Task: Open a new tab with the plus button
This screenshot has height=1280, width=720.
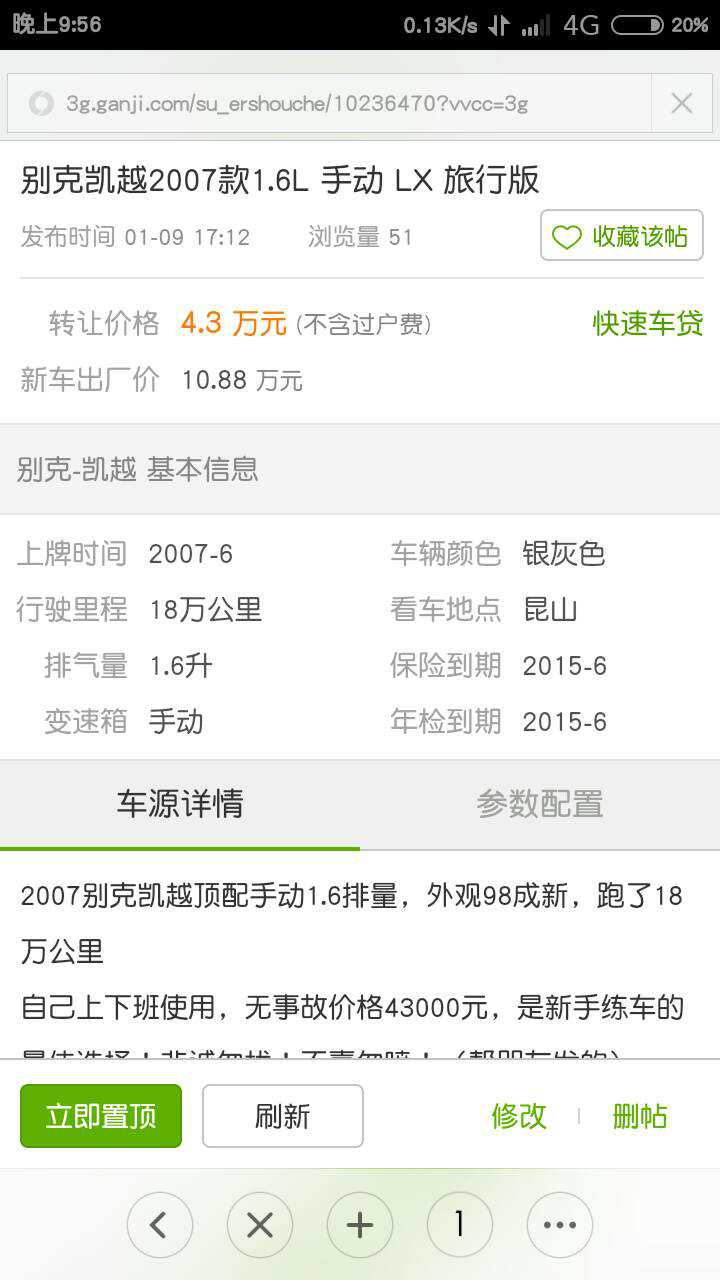Action: click(x=360, y=1225)
